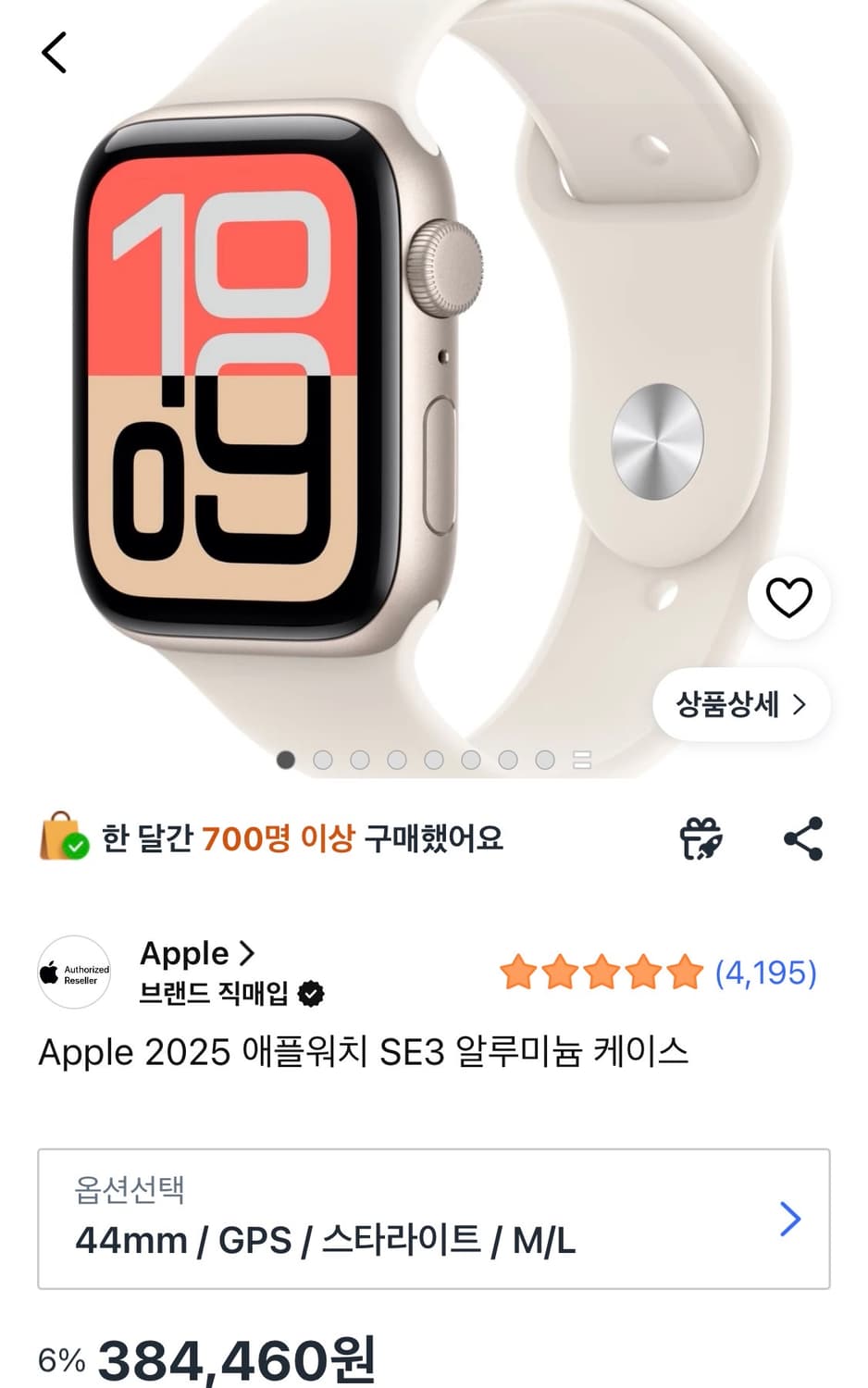The image size is (868, 1388).
Task: View the 브랜드 직매입 label
Action: pyautogui.click(x=216, y=993)
